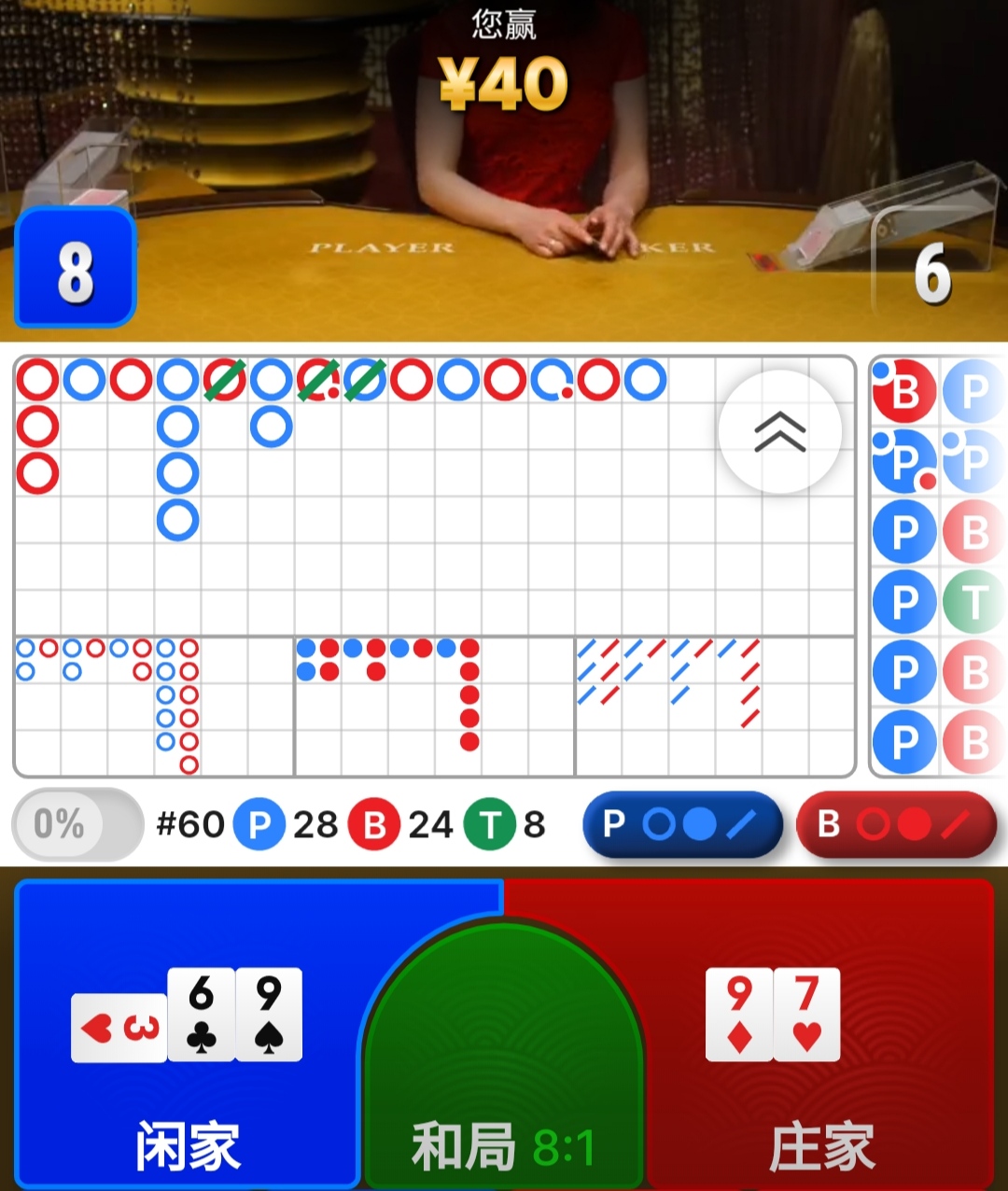
Task: Tap the red B prediction button
Action: click(x=896, y=824)
